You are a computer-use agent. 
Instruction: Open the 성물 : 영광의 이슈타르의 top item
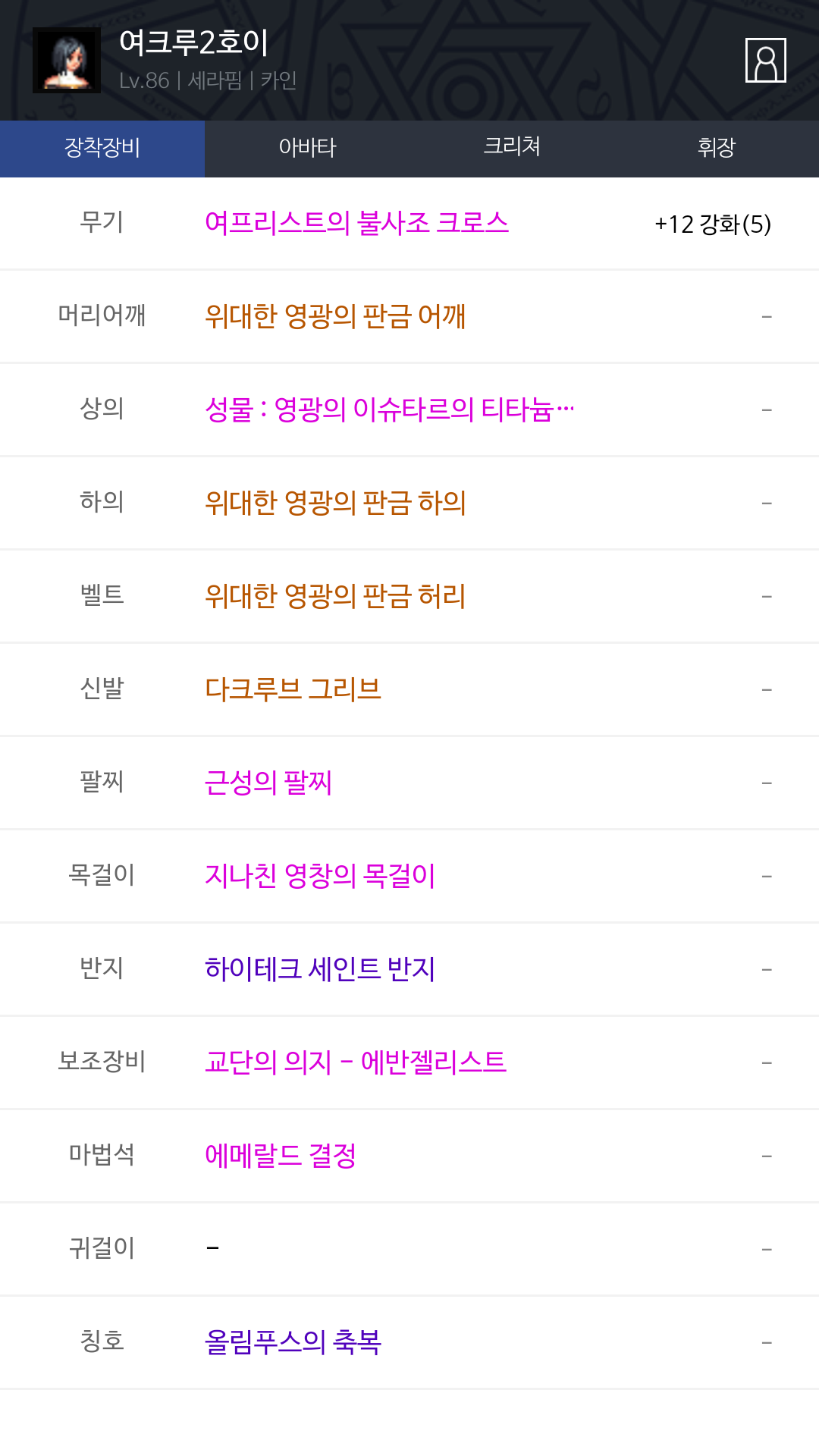pyautogui.click(x=389, y=409)
